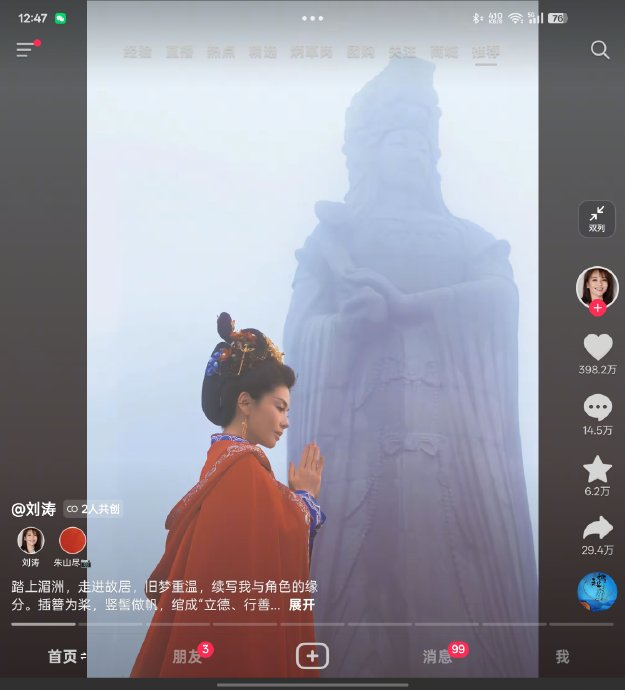Open the spinning music disc

pos(597,592)
